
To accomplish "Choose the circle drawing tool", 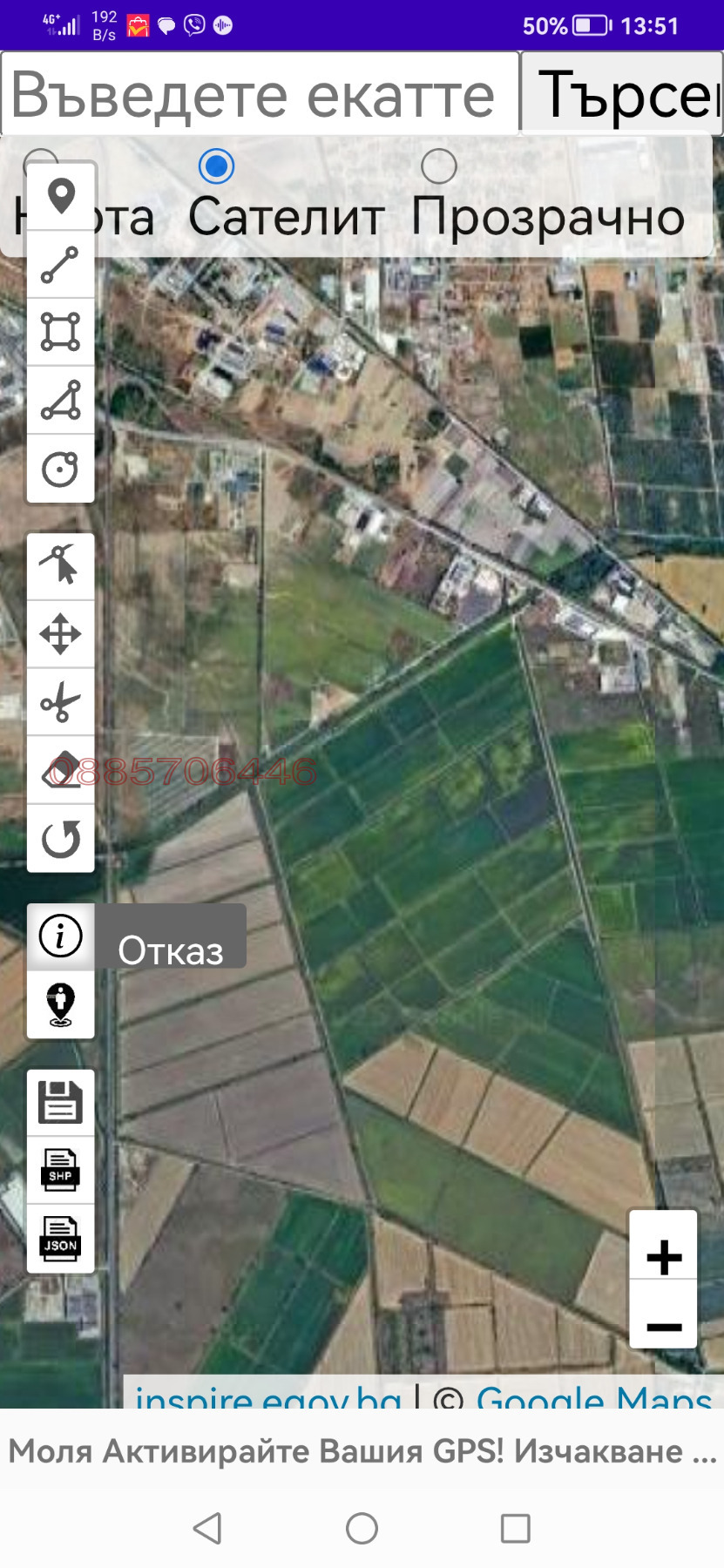I will [61, 469].
